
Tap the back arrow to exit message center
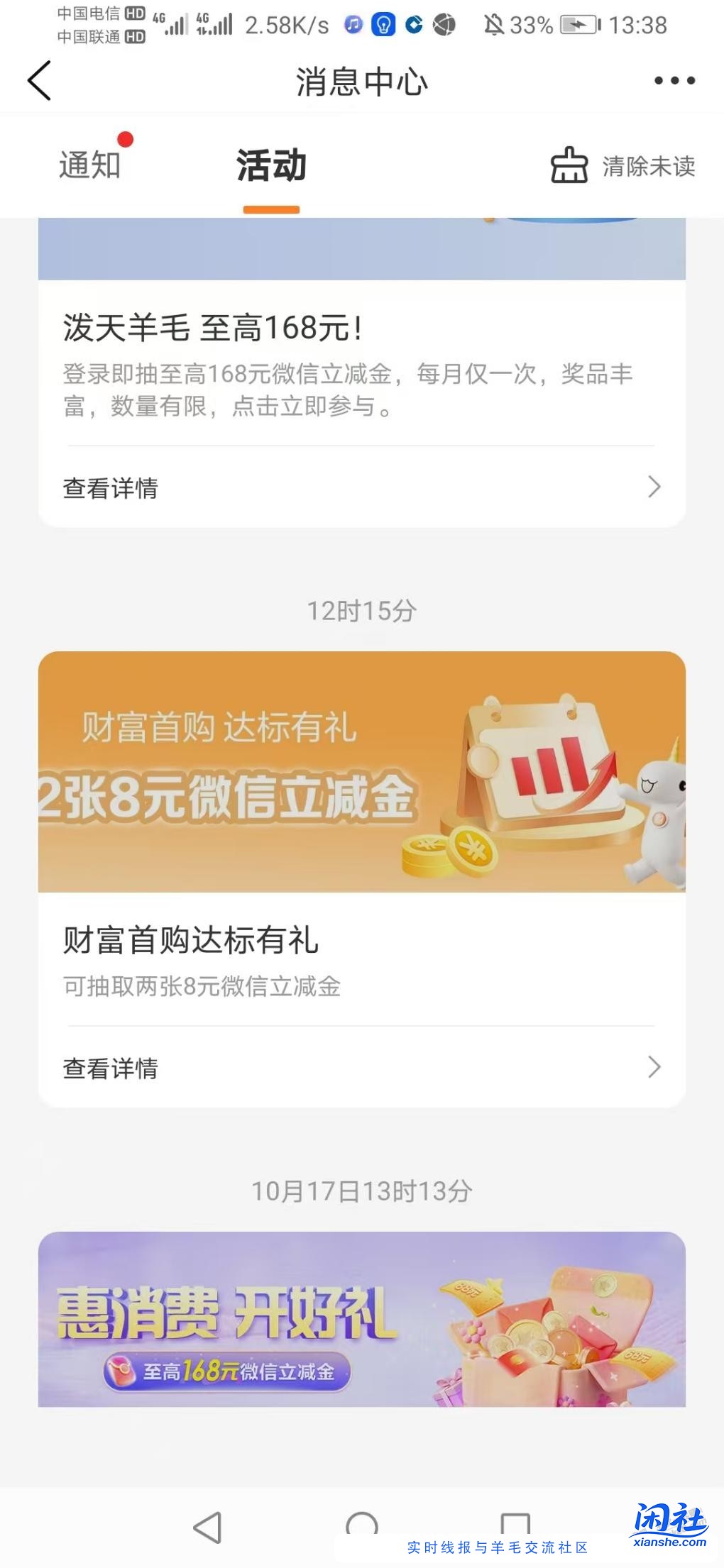pos(40,81)
